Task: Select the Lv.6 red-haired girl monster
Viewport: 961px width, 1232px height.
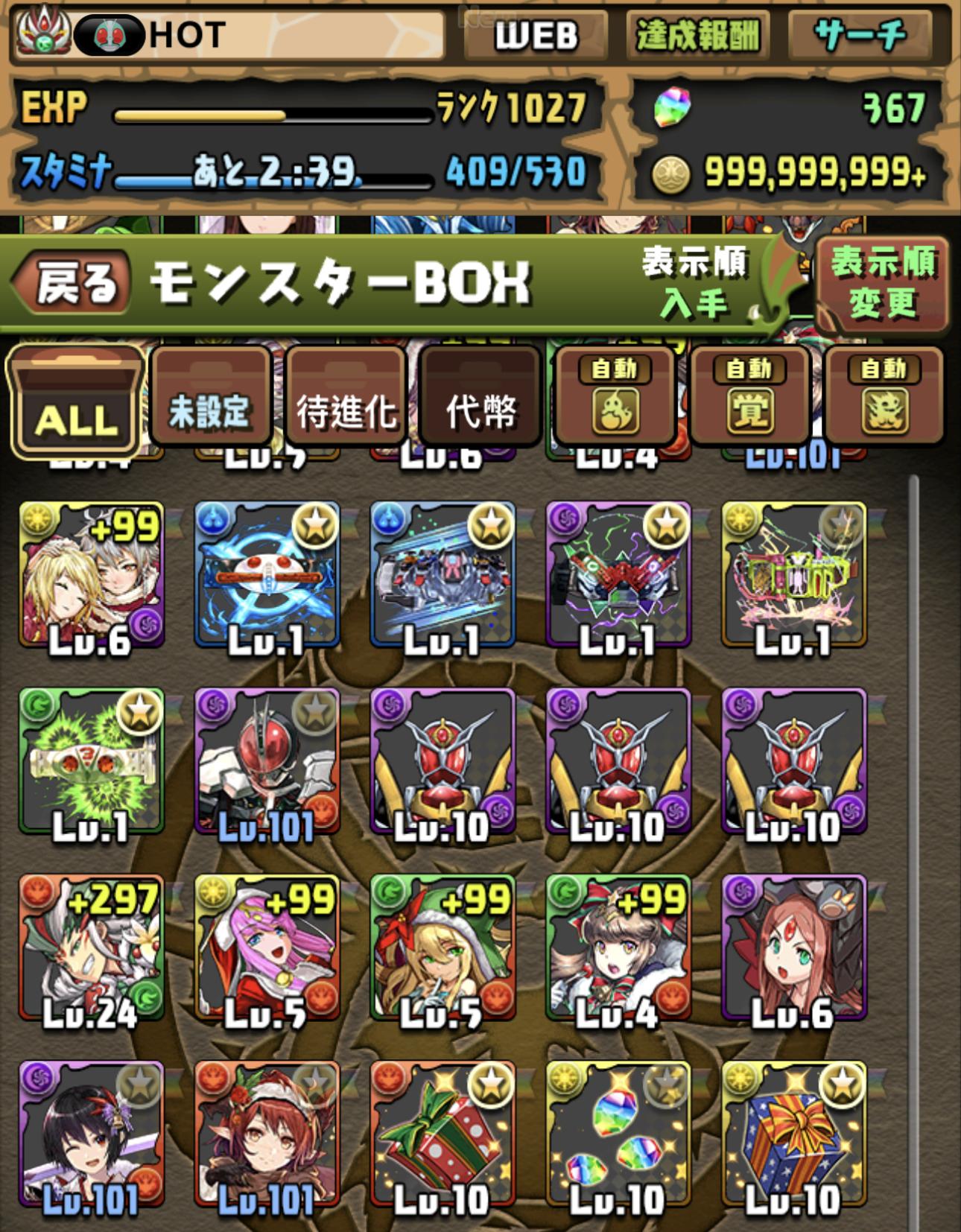Action: click(x=793, y=947)
